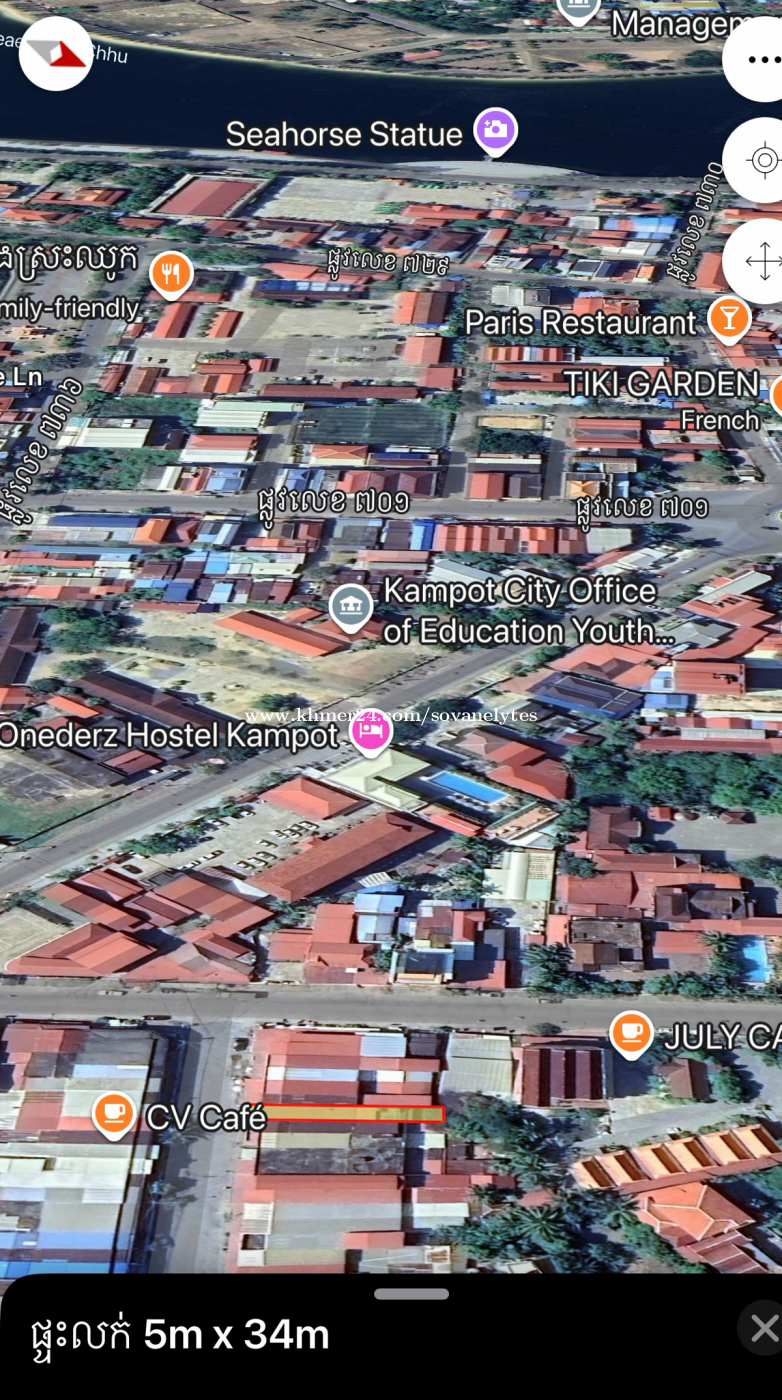
Task: Select the Onederz Hostel Kampot pin
Action: coord(371,733)
